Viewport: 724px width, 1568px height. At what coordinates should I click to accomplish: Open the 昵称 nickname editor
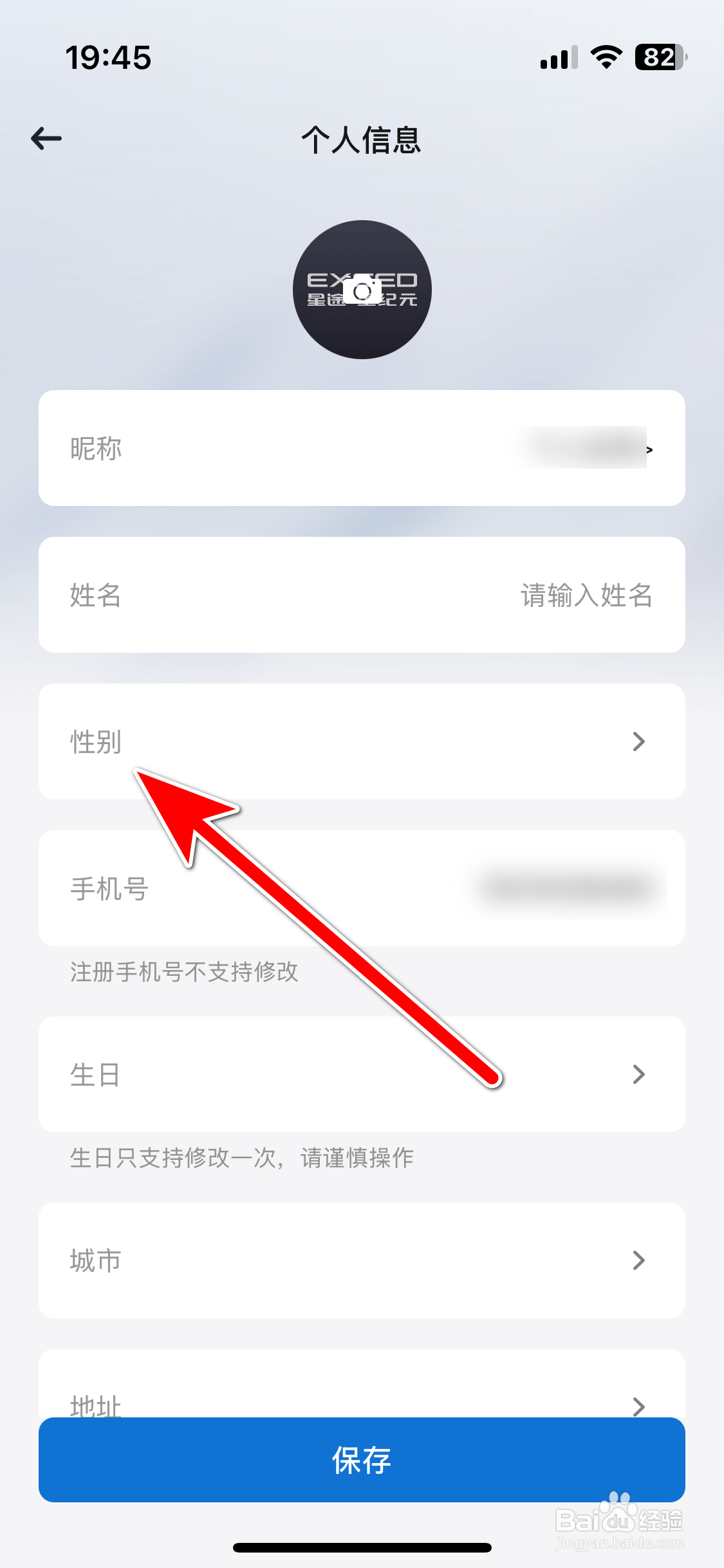click(362, 449)
